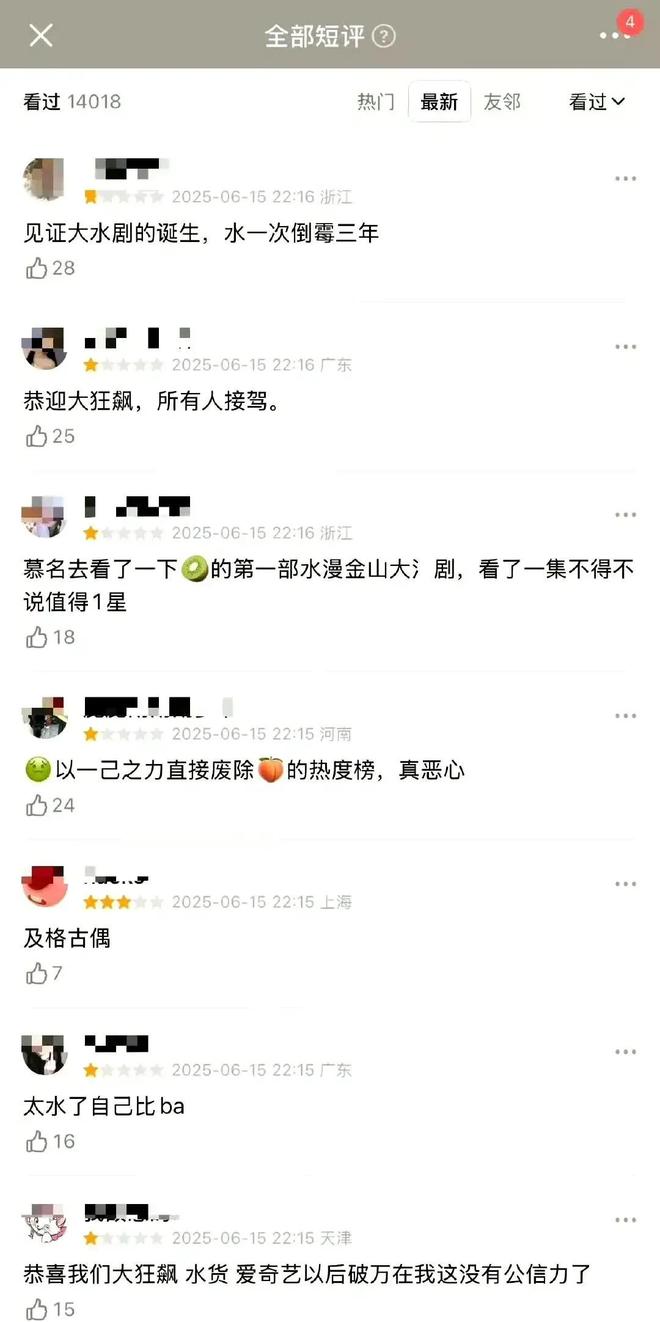Viewport: 660px width, 1322px height.
Task: Open the top-right overflow menu
Action: pos(614,36)
